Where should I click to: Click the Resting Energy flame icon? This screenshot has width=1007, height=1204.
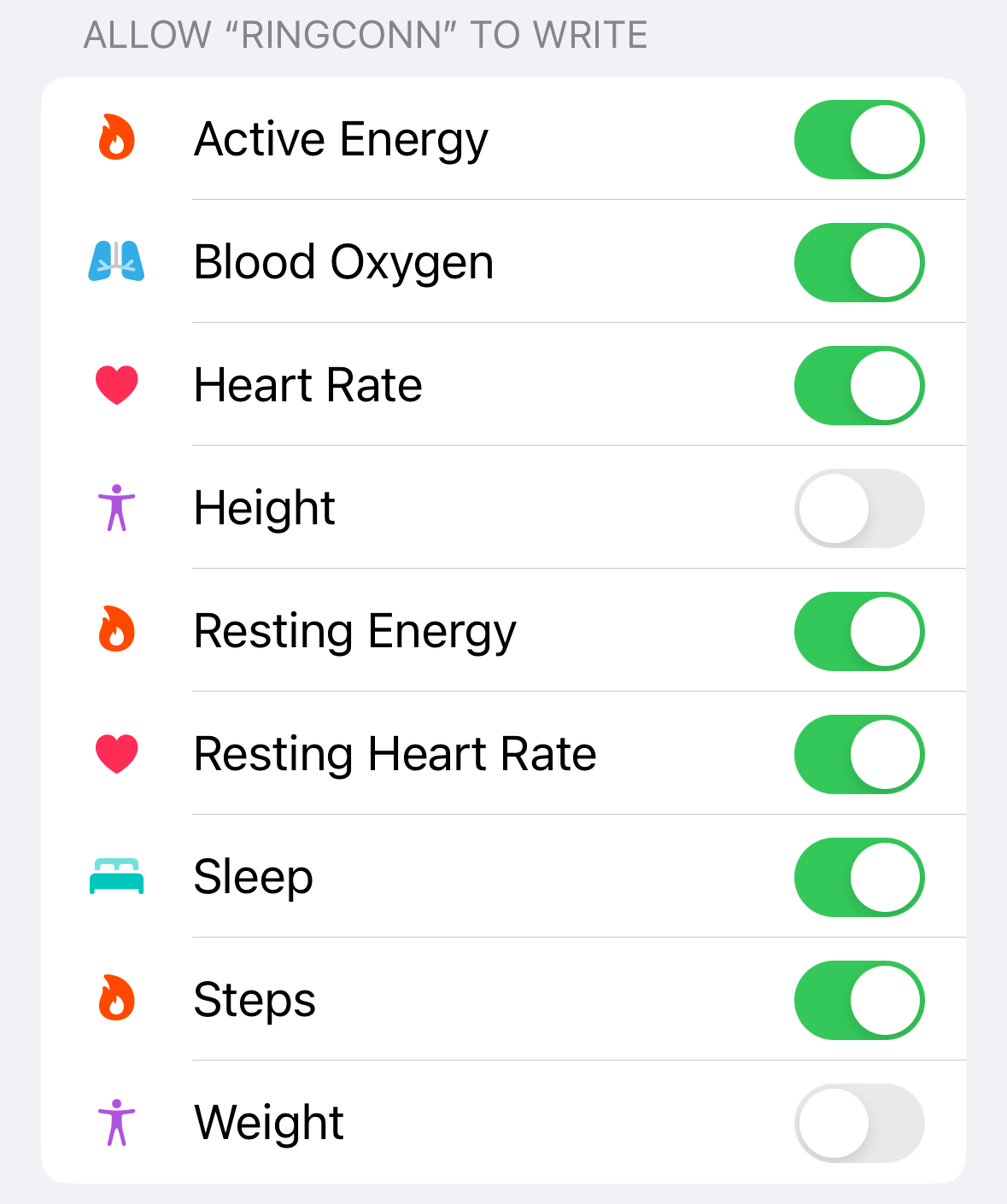(117, 631)
